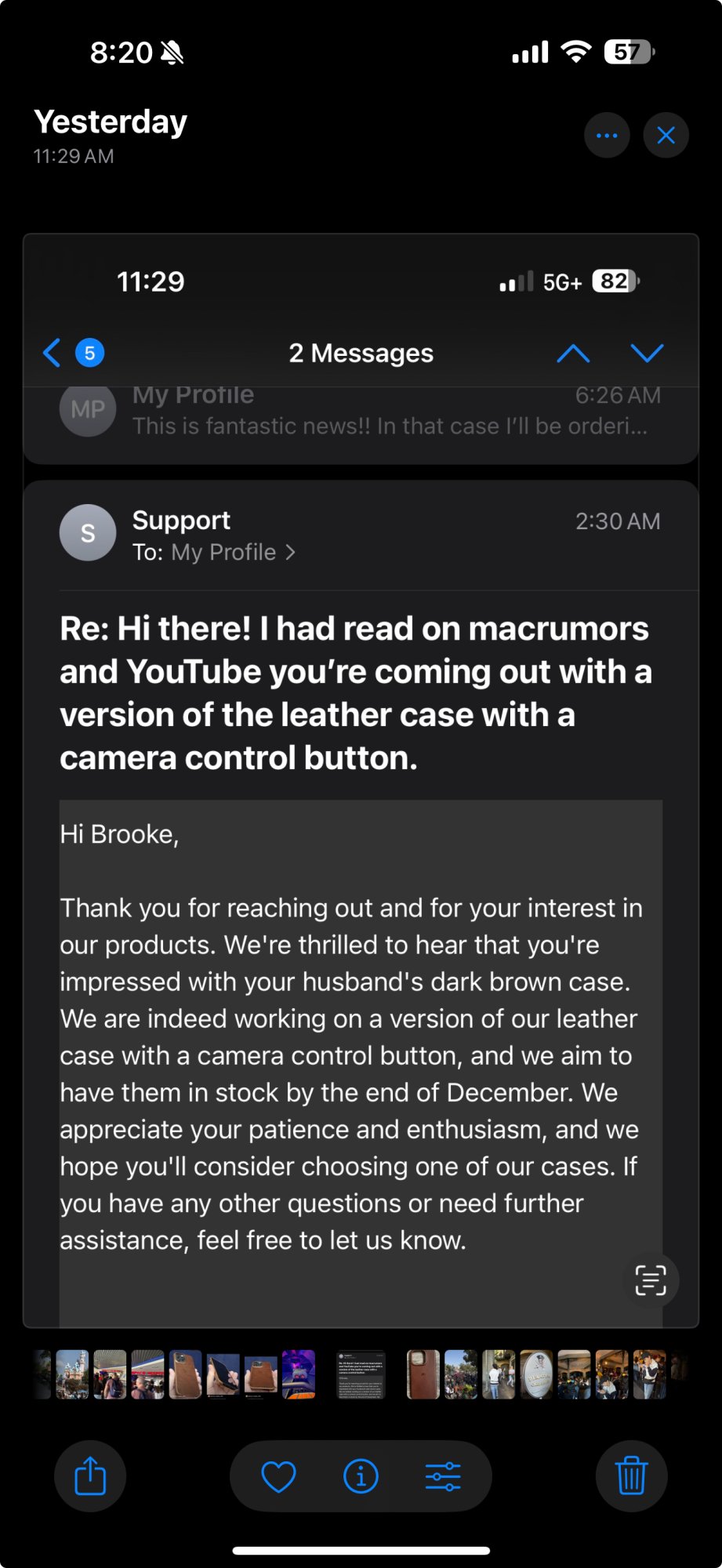Viewport: 722px width, 1568px height.
Task: Close the photo viewer
Action: [x=666, y=136]
